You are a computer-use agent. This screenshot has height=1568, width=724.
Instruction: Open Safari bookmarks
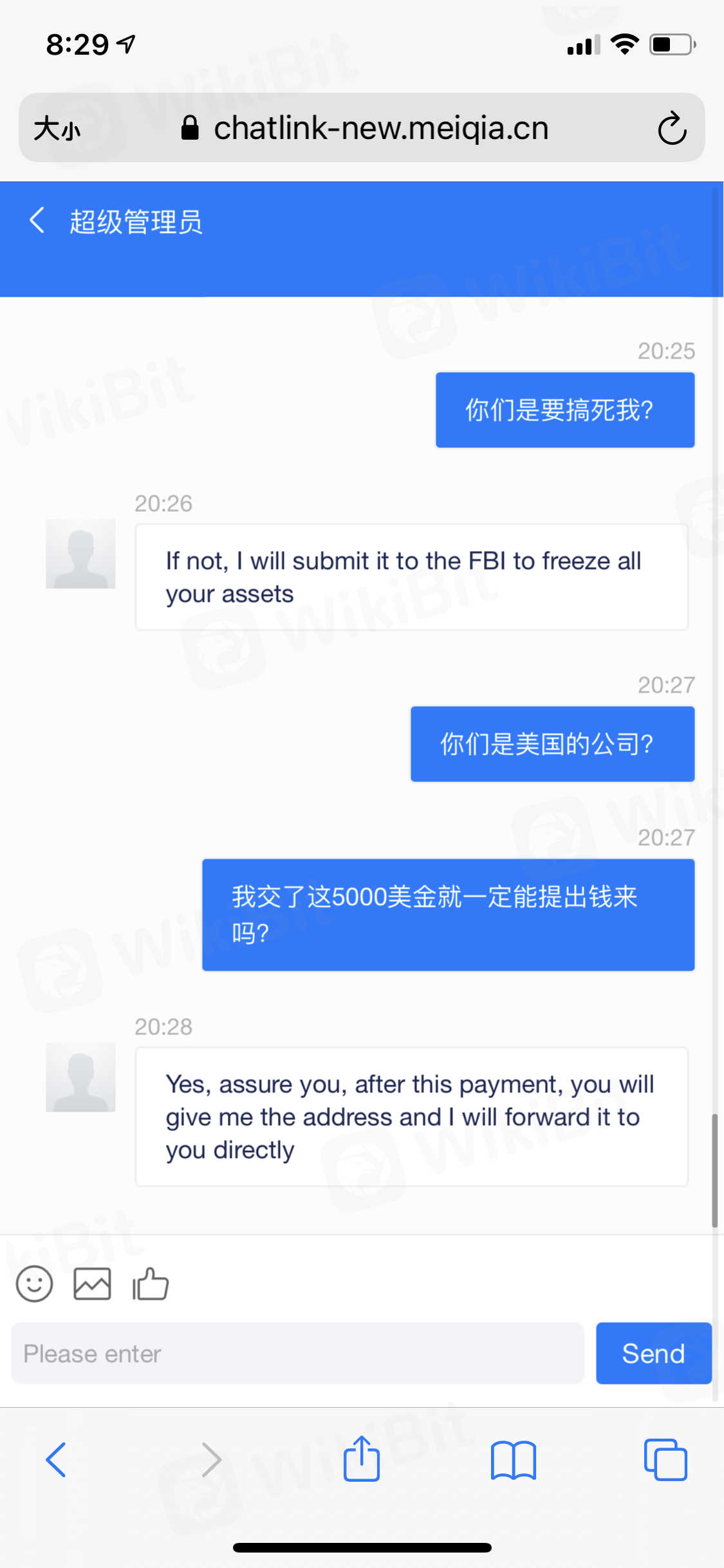[x=513, y=1460]
